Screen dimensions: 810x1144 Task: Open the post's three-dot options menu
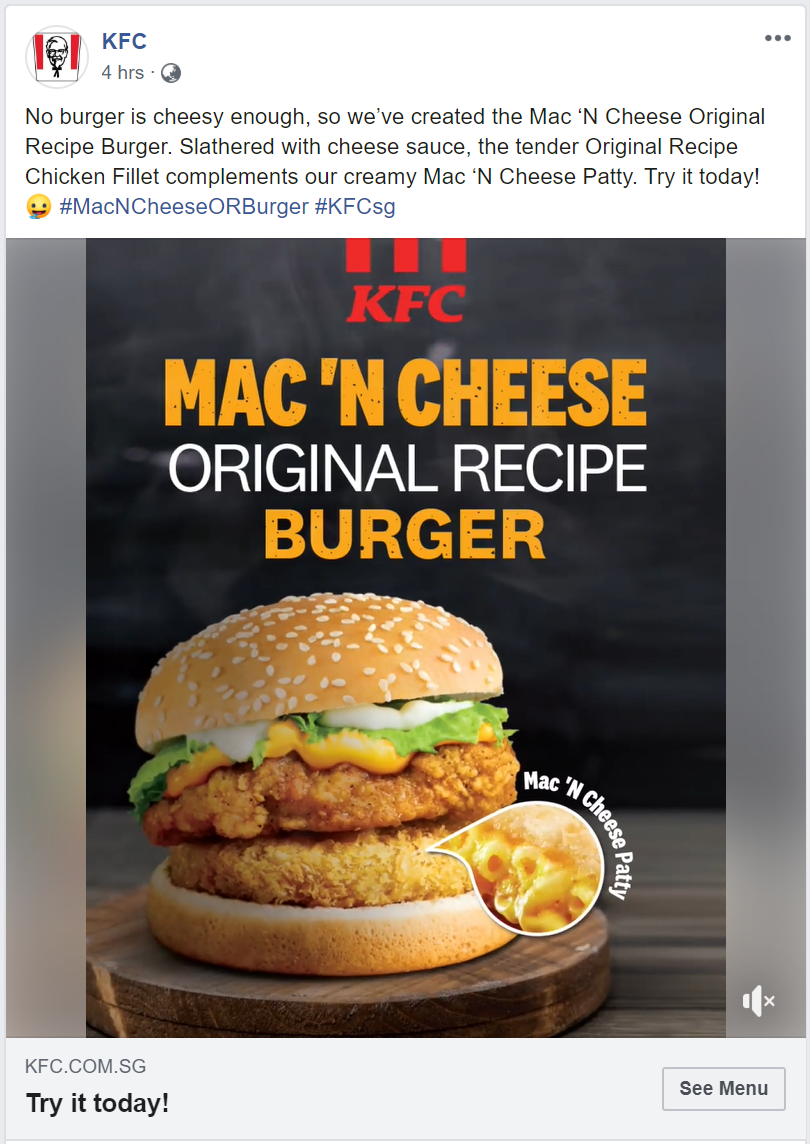tap(777, 38)
